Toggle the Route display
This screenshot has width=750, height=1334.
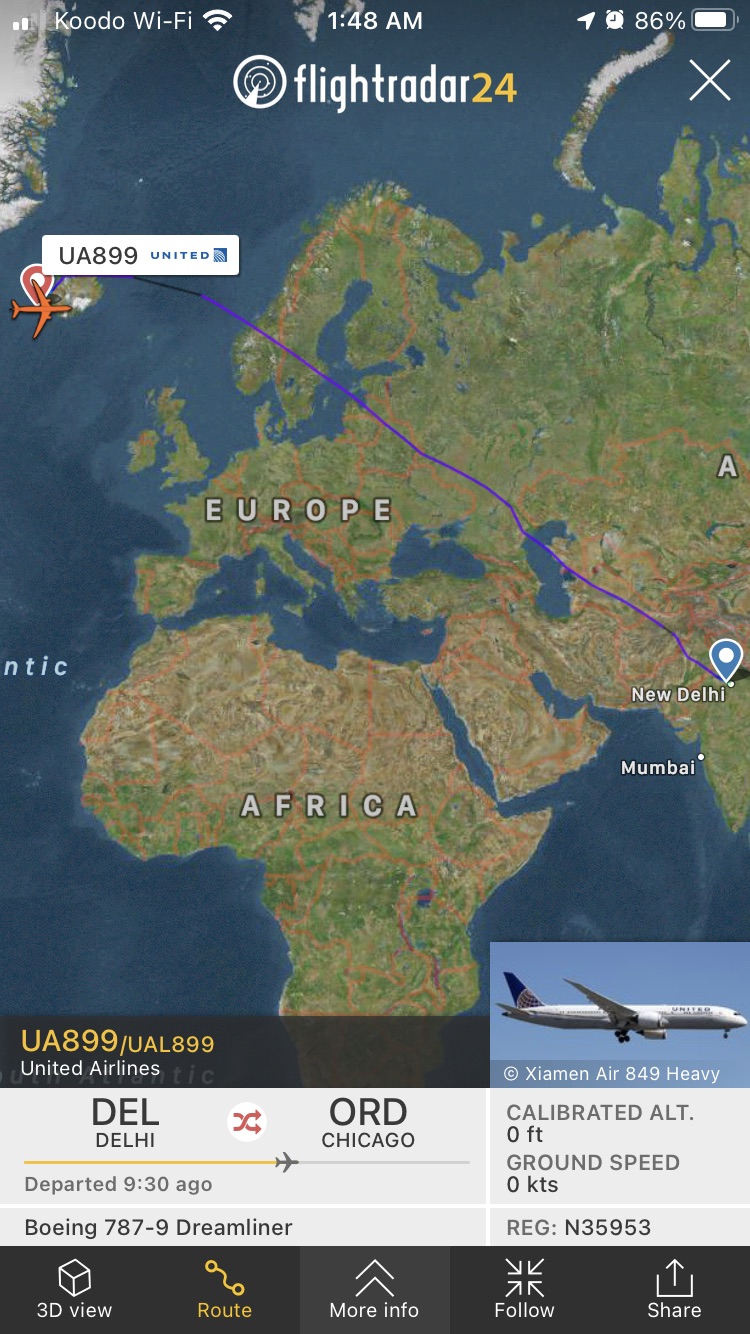tap(224, 1290)
